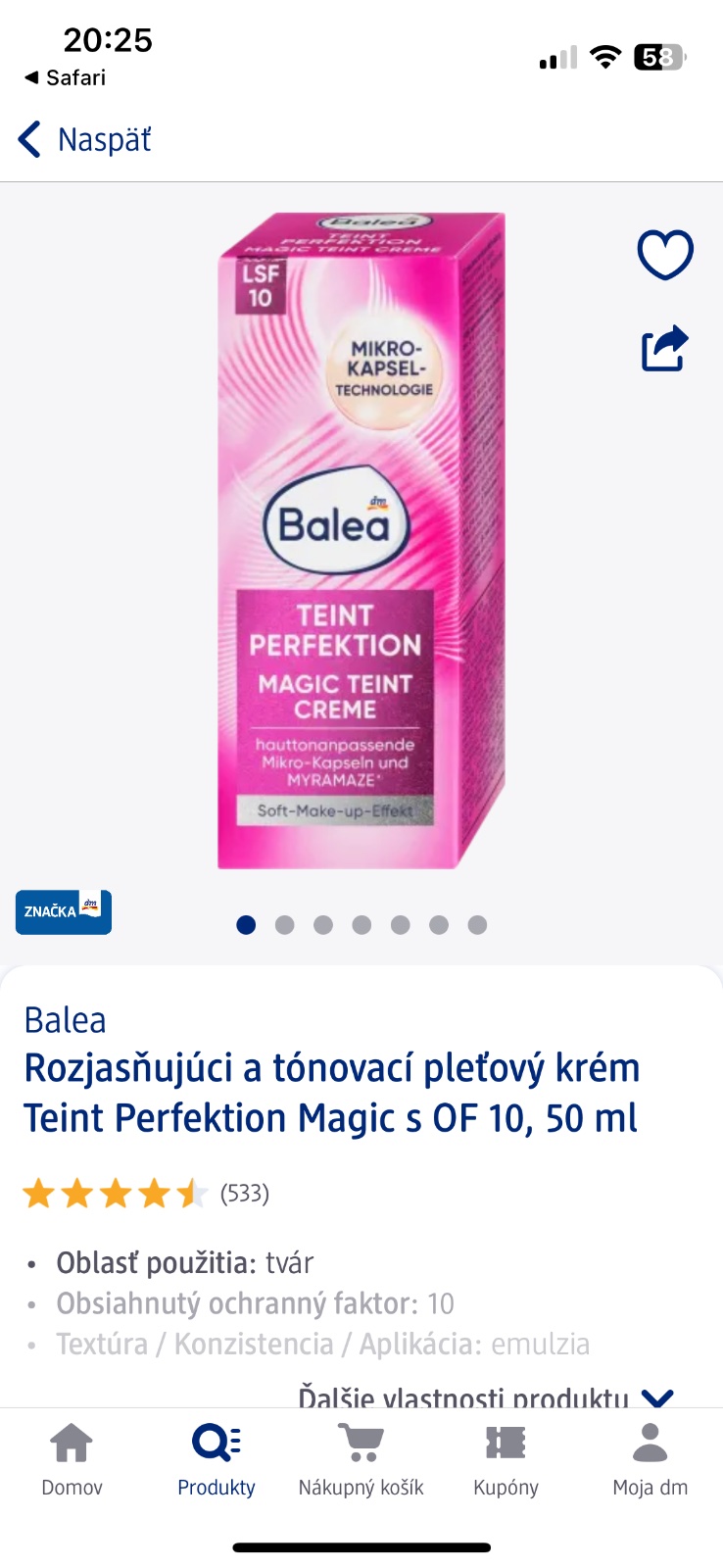Open the Produkty tab
This screenshot has width=723, height=1568.
217,1458
